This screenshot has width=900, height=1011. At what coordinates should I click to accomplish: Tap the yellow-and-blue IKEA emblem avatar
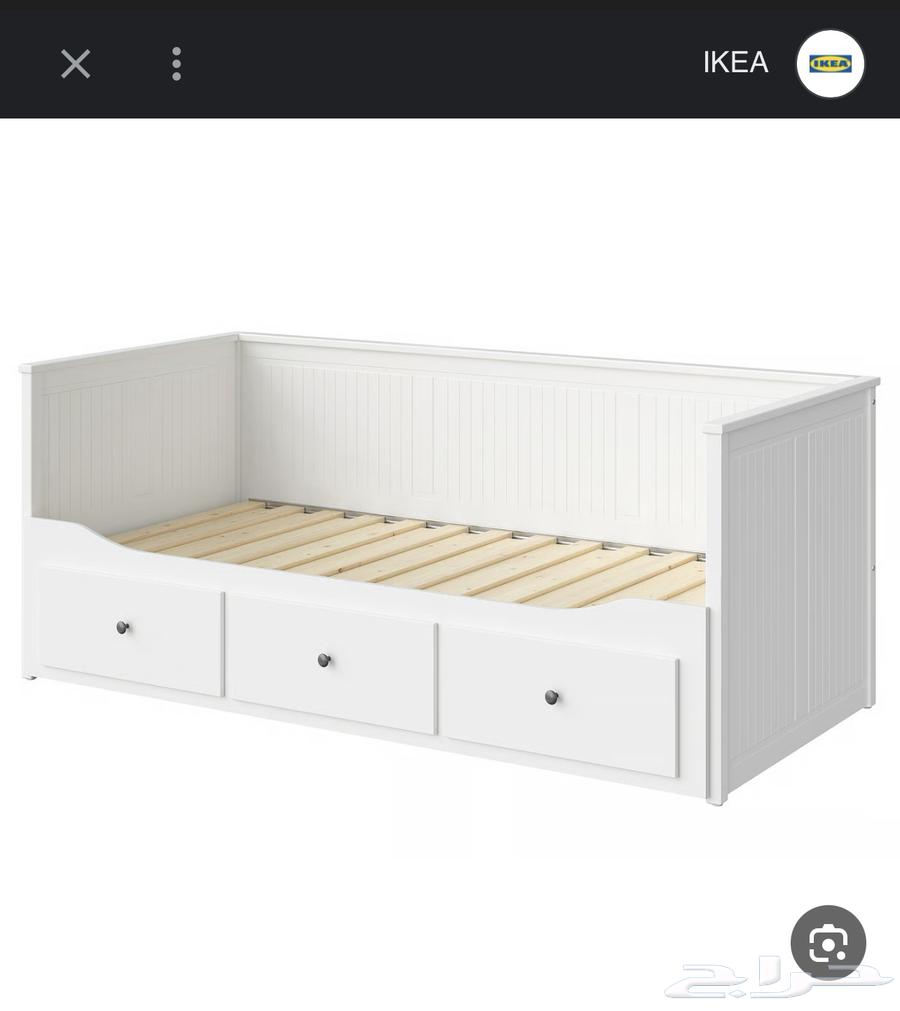[x=831, y=64]
